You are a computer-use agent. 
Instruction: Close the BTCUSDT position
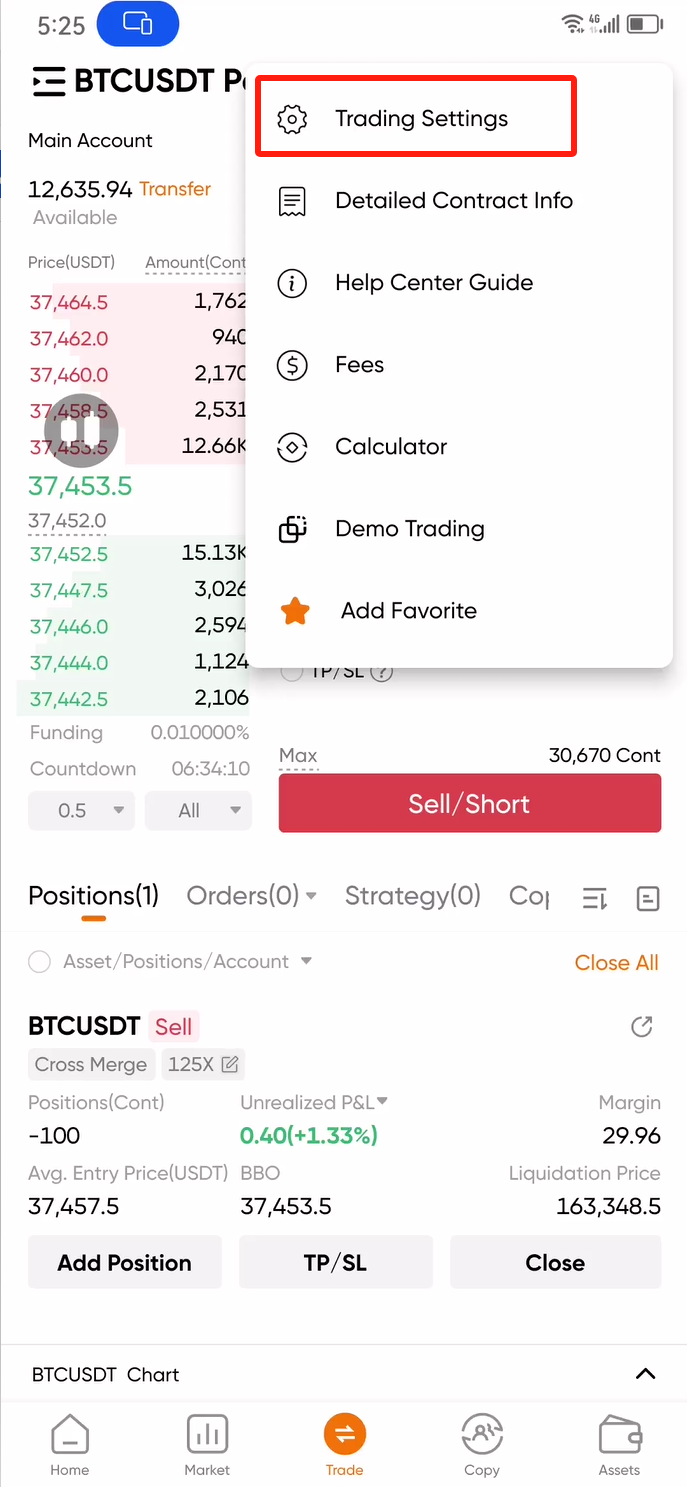click(x=555, y=1263)
